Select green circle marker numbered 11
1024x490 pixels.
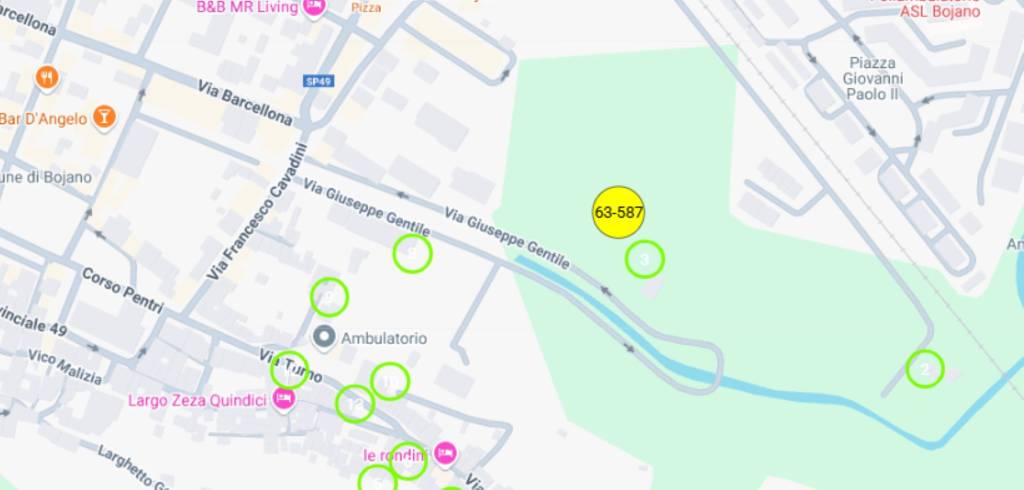click(390, 381)
